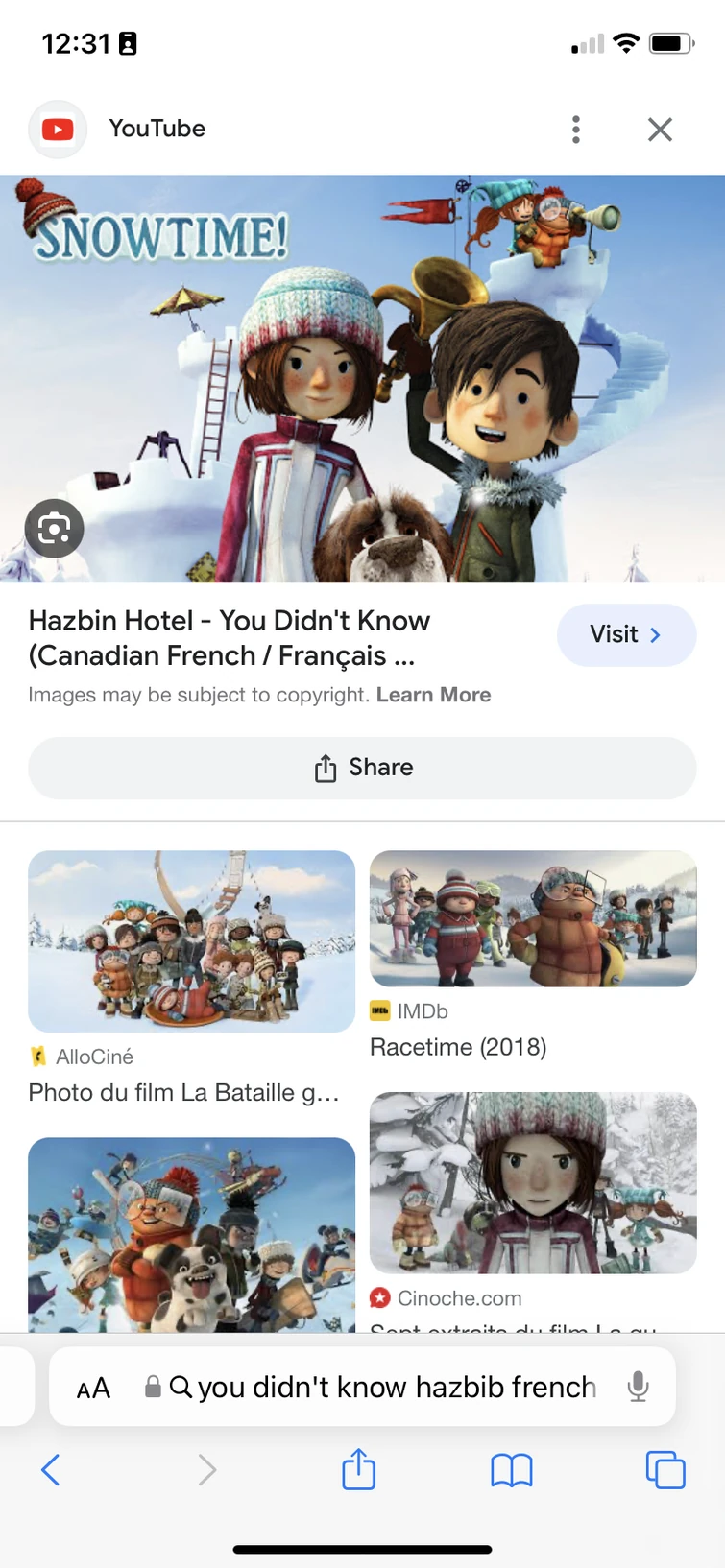Visit the Hazbin Hotel YouTube page
The height and width of the screenshot is (1568, 725).
coord(626,635)
